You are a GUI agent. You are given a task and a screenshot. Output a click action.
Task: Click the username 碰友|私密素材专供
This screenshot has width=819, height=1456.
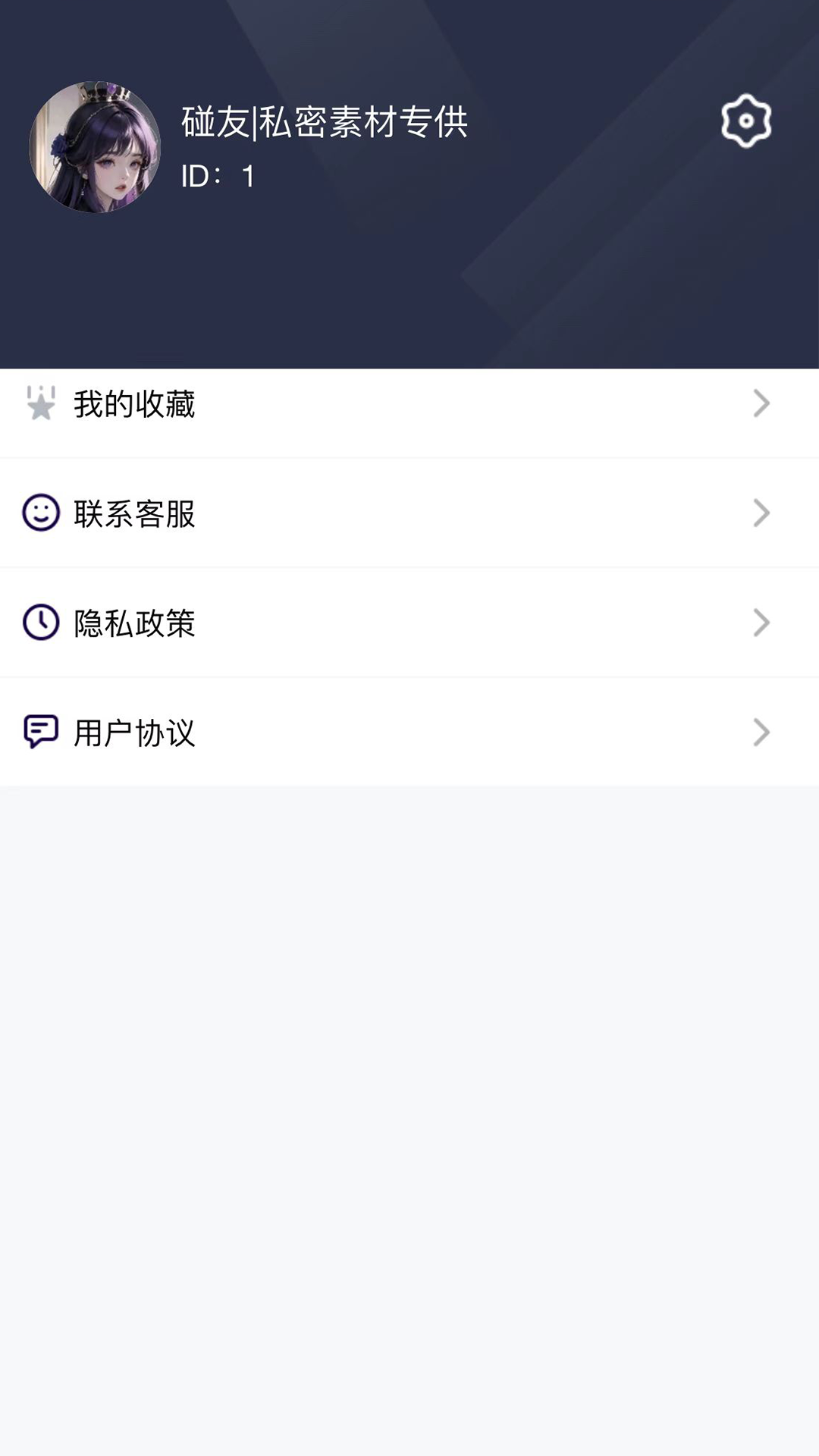pos(325,121)
